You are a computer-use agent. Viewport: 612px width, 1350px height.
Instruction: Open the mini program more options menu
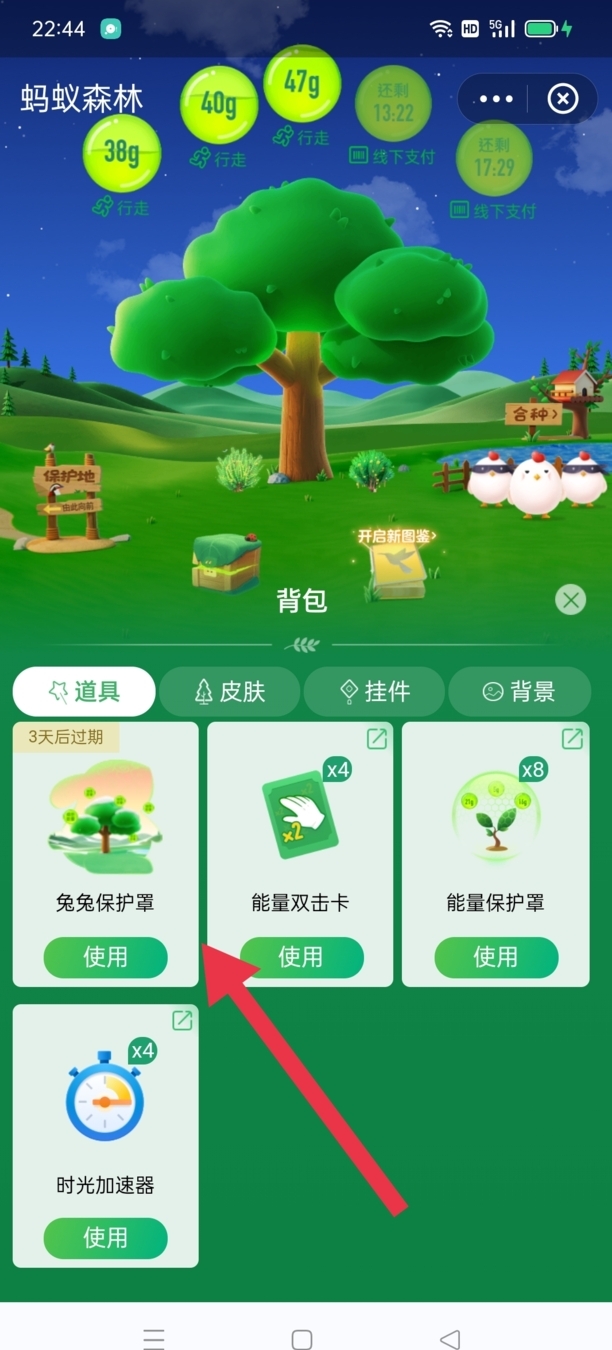496,99
